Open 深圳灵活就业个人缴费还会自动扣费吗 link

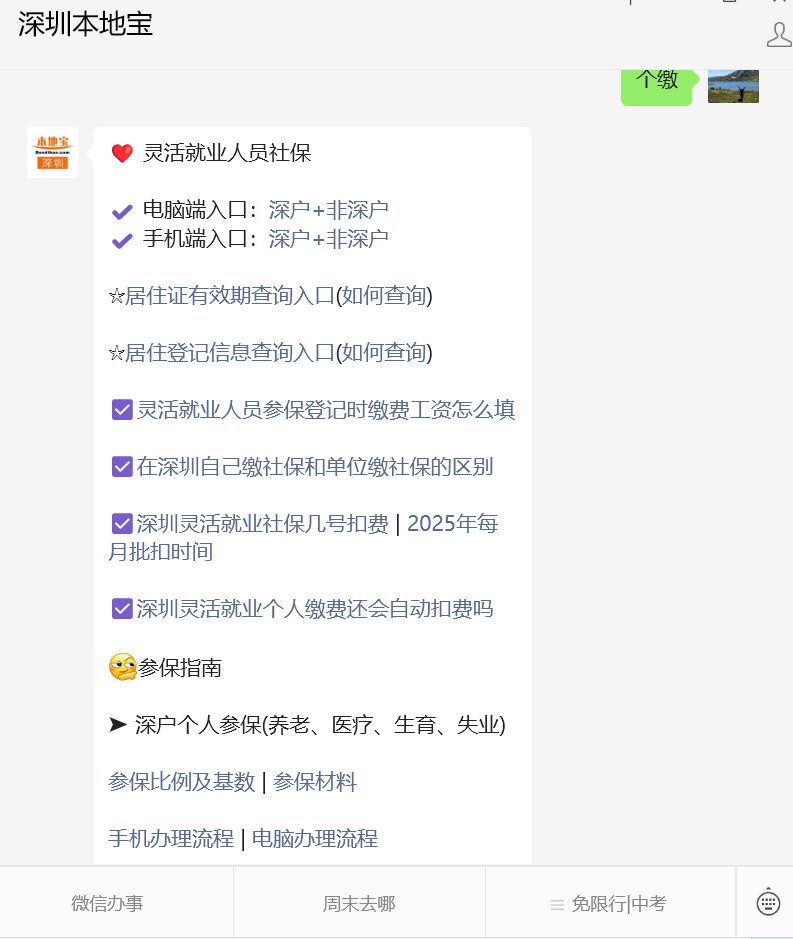[x=315, y=609]
